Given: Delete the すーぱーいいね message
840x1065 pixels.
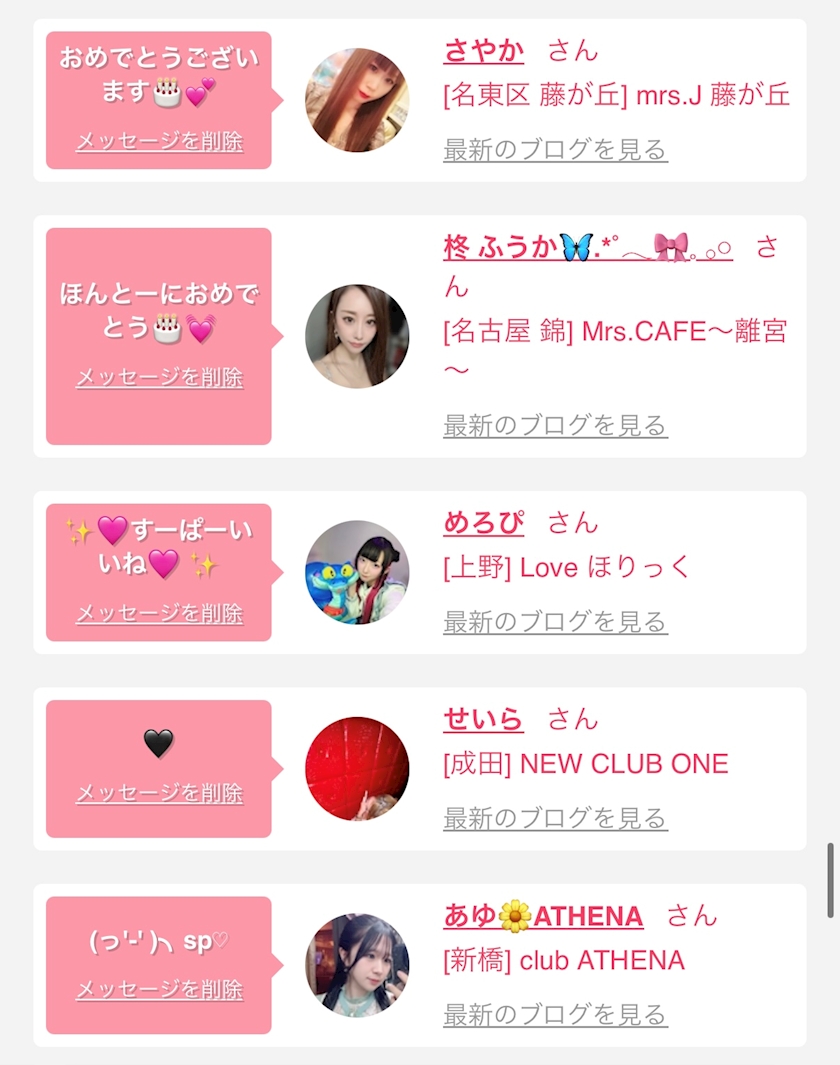Looking at the screenshot, I should (160, 613).
